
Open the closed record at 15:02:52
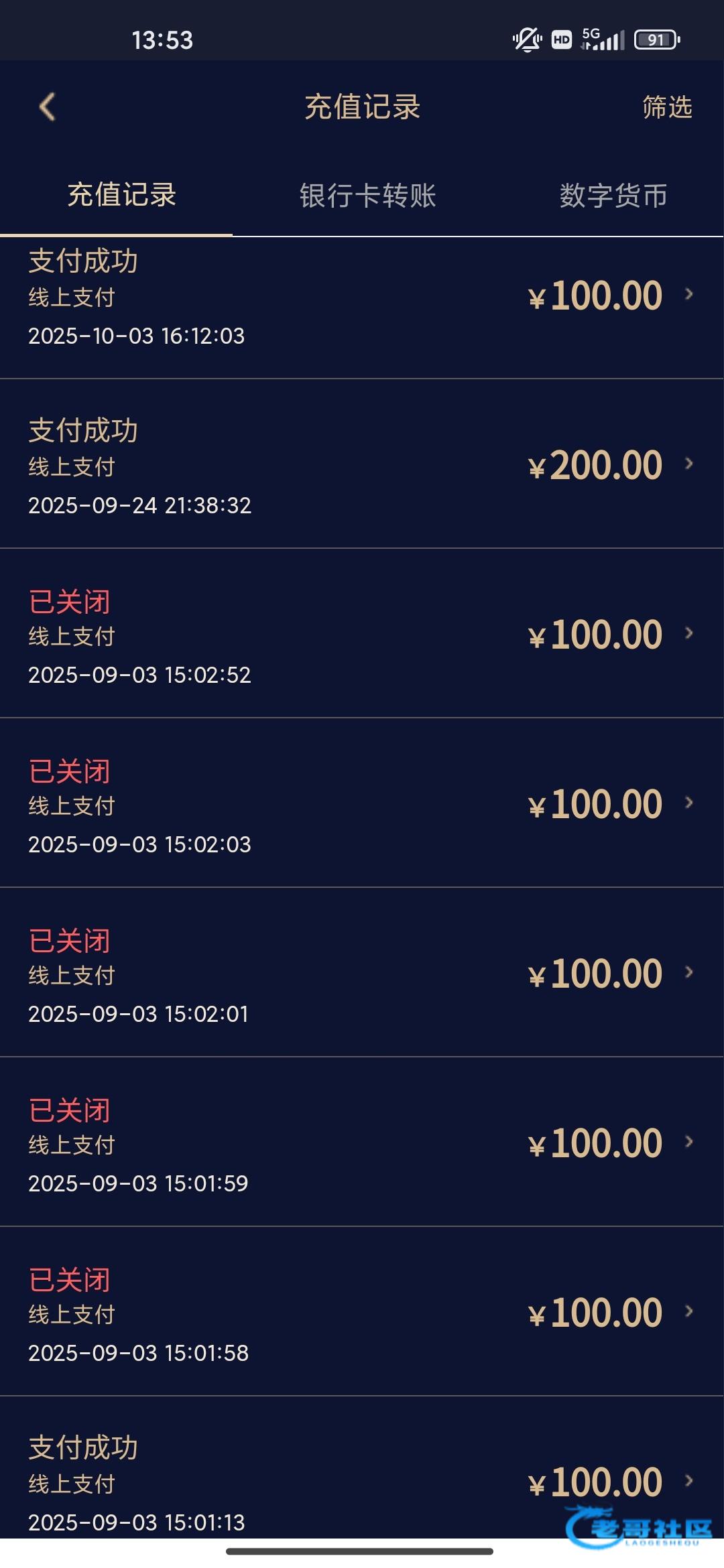pyautogui.click(x=362, y=635)
